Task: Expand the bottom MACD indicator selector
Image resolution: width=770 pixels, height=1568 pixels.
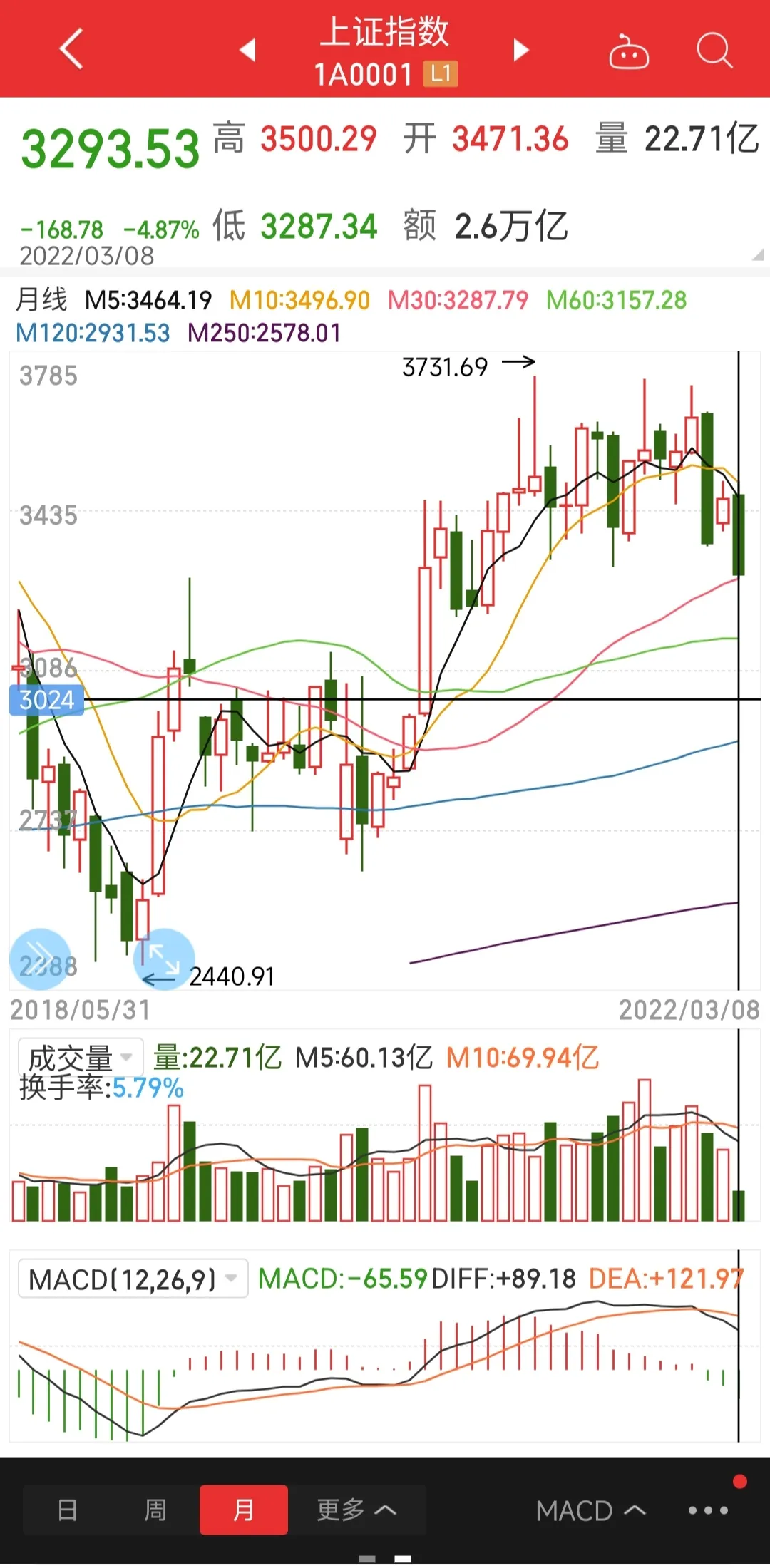Action: point(590,1510)
